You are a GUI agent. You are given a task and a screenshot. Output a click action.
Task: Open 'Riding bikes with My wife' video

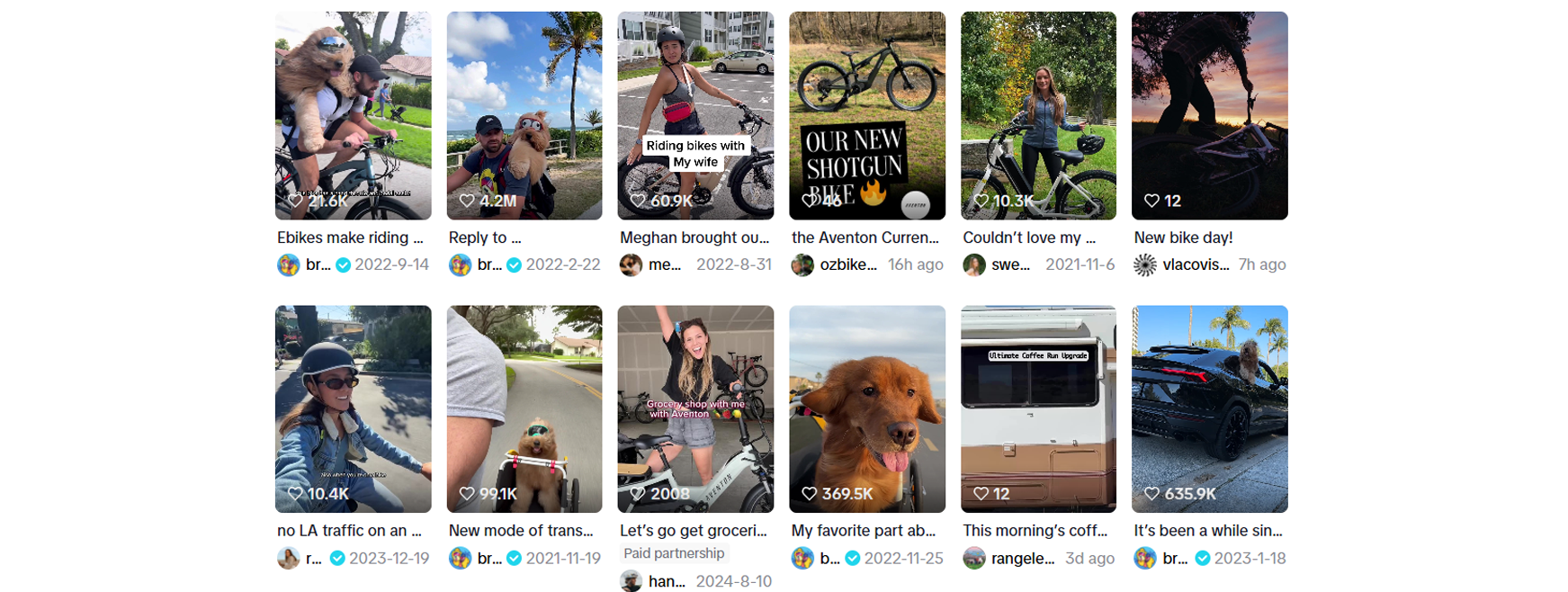point(695,115)
